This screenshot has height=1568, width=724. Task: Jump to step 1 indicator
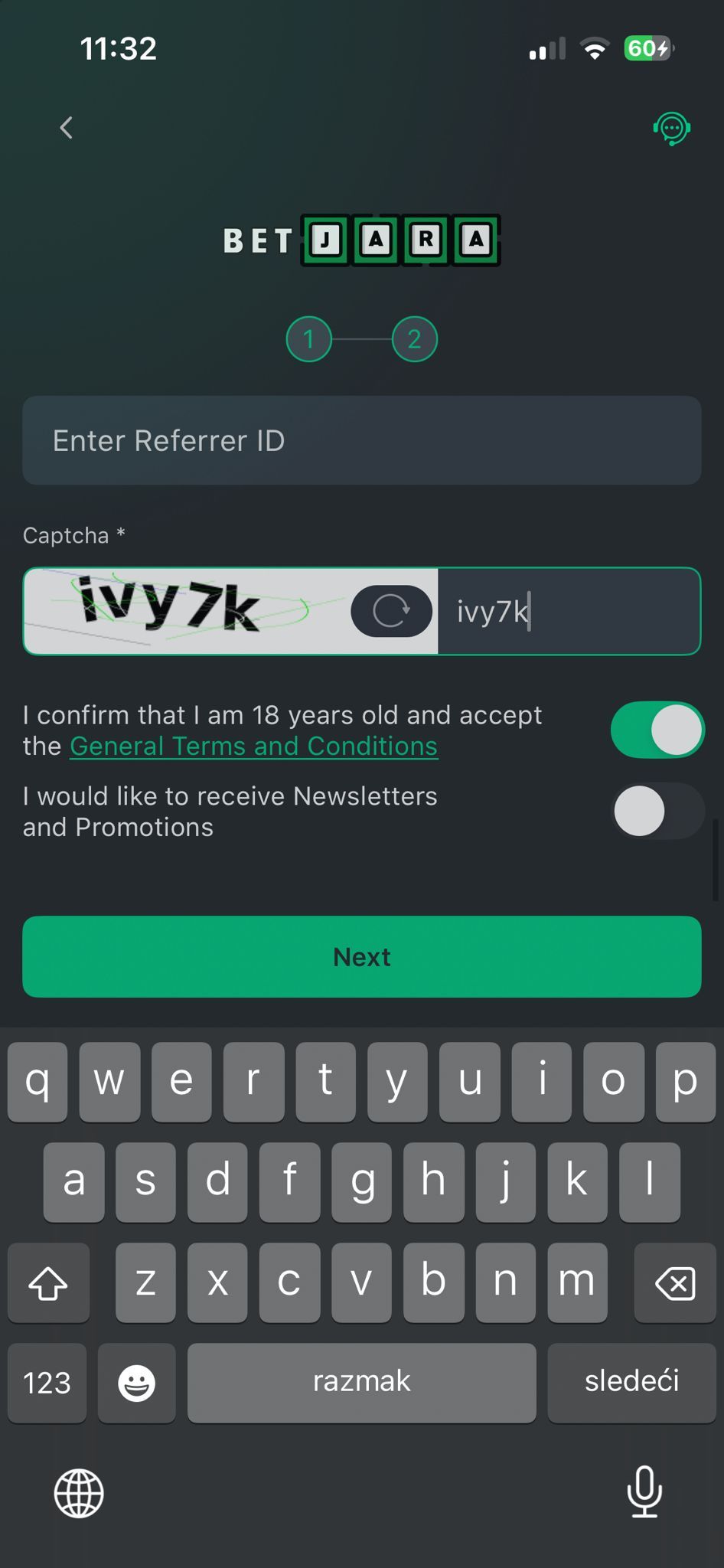tap(308, 339)
